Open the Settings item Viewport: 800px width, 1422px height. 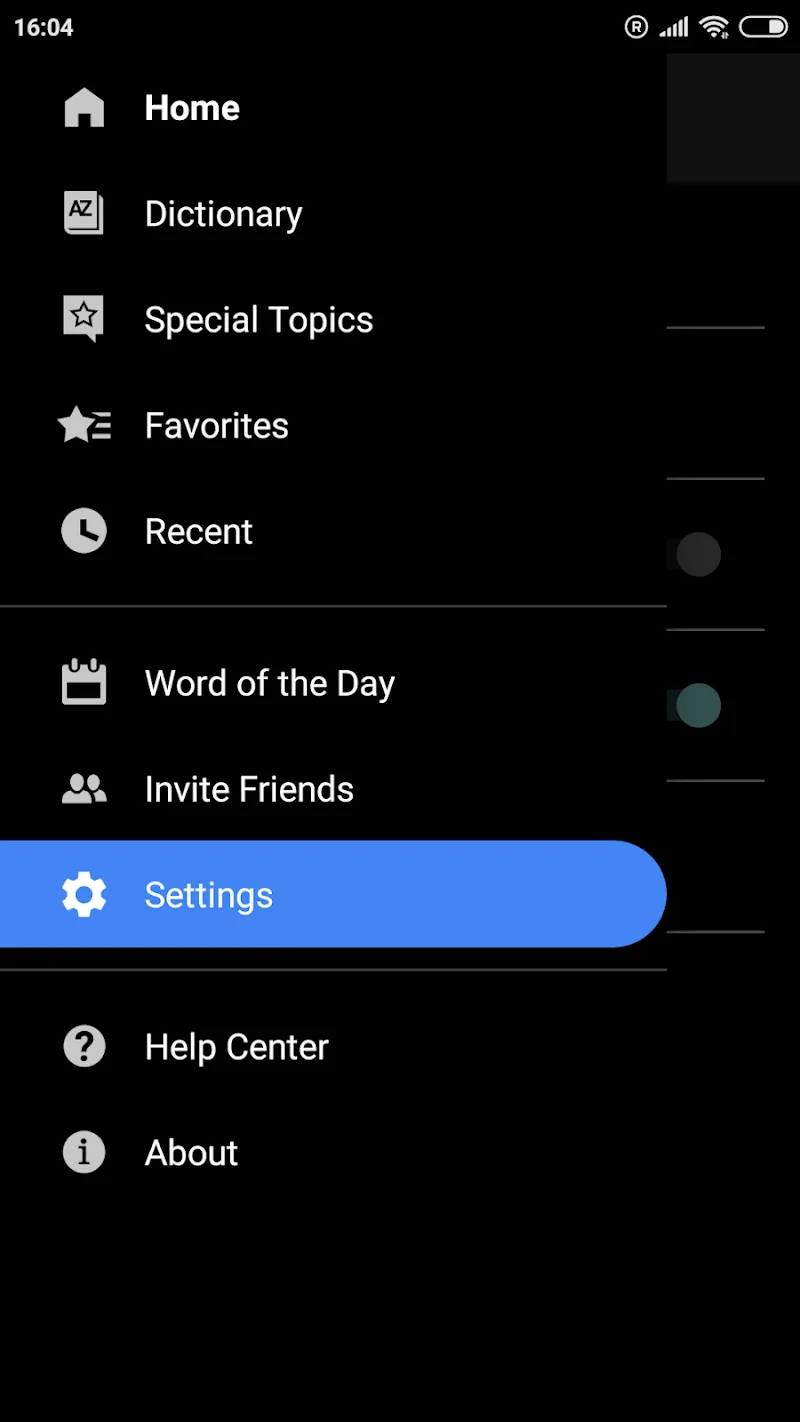[x=208, y=895]
